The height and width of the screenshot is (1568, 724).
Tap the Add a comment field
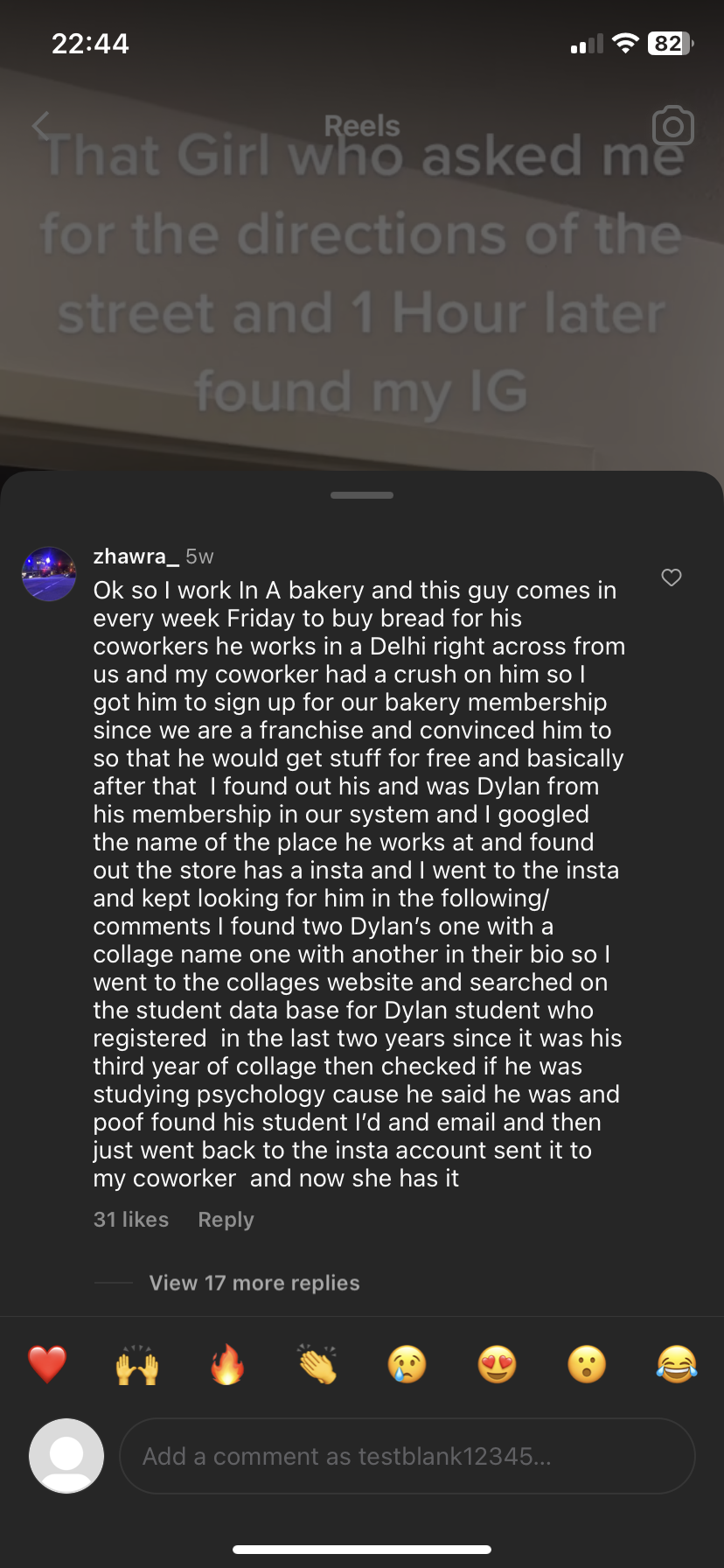pyautogui.click(x=407, y=1456)
